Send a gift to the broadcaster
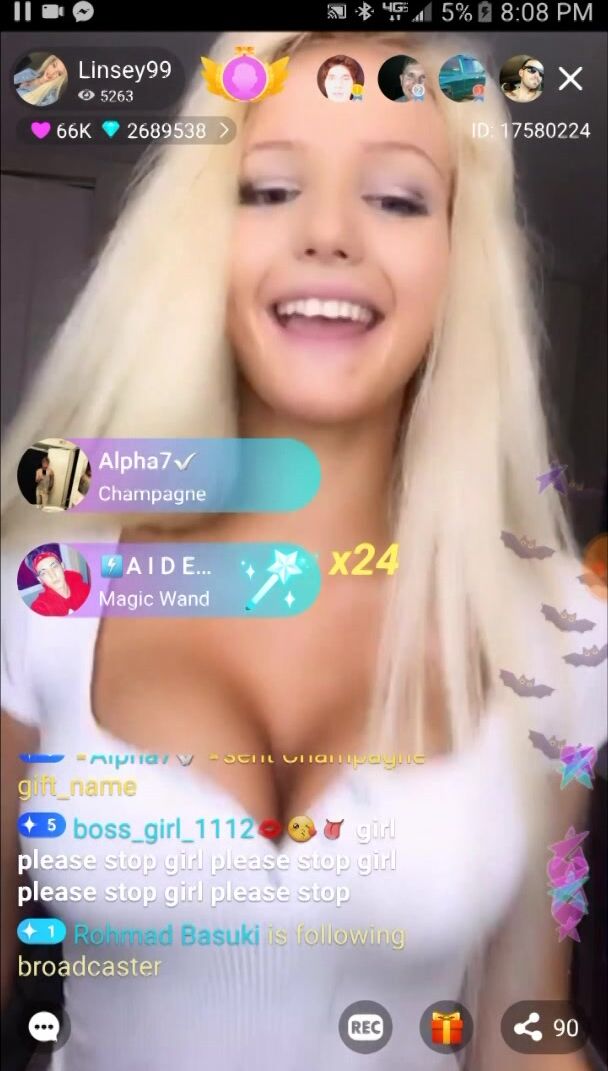The image size is (608, 1071). point(446,1026)
